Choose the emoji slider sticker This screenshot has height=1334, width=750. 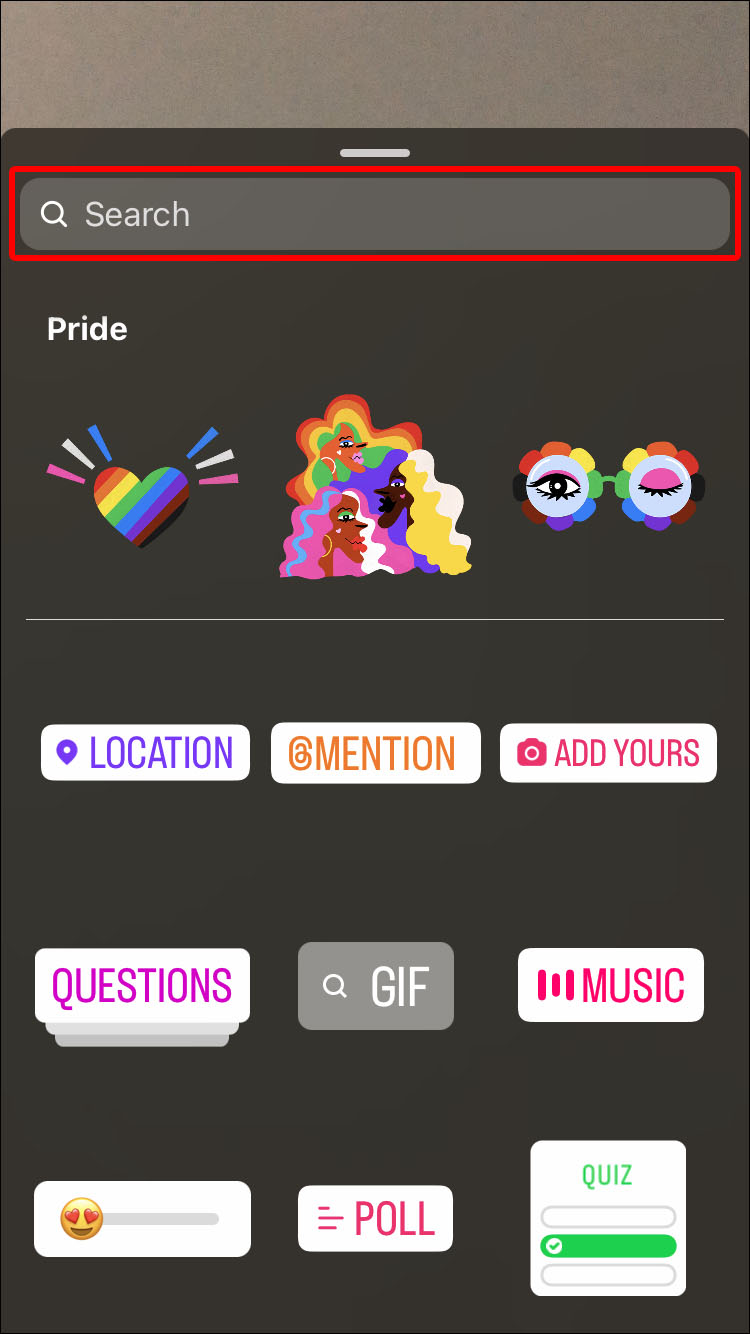tap(142, 1219)
